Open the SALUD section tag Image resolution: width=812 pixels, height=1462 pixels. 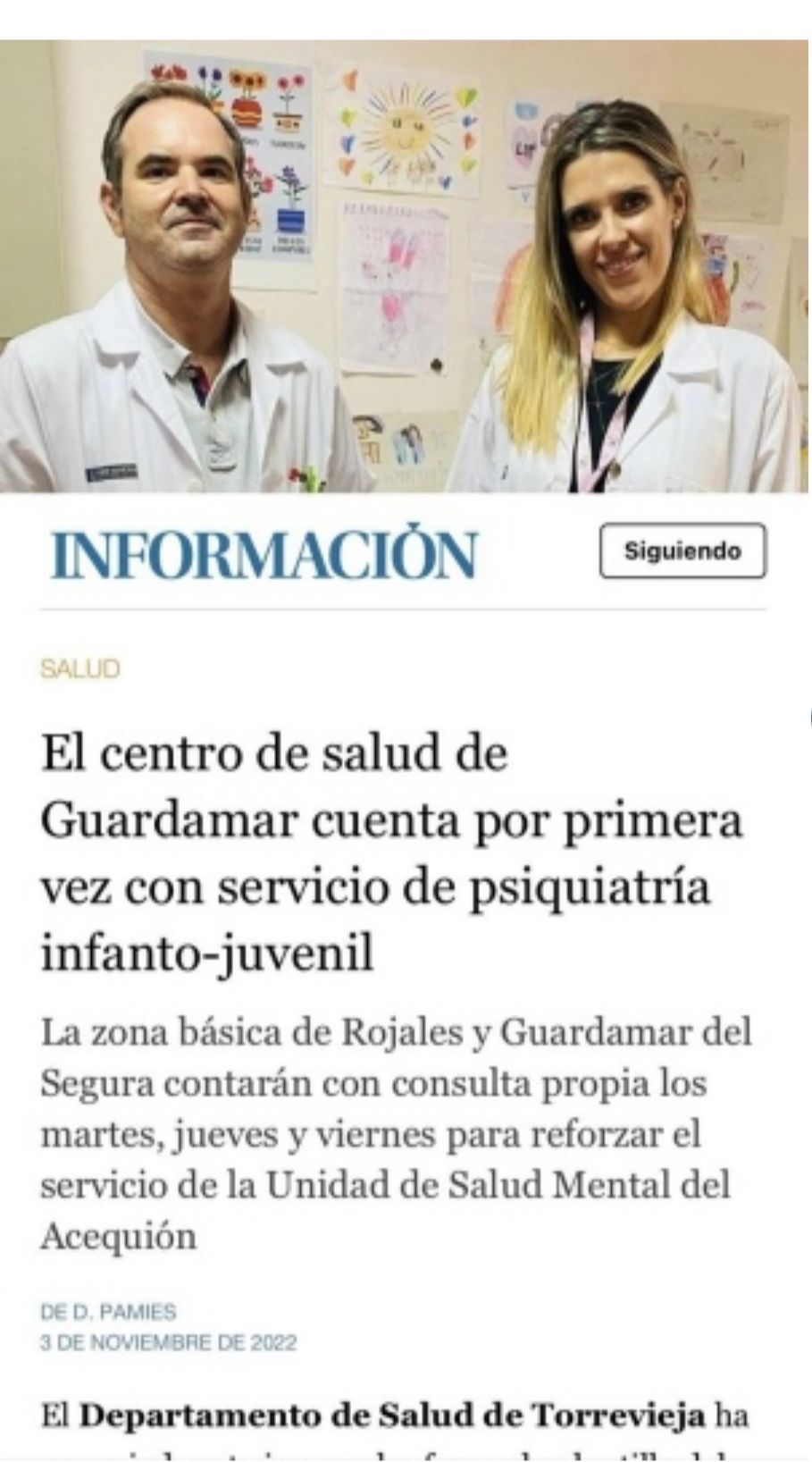point(80,668)
